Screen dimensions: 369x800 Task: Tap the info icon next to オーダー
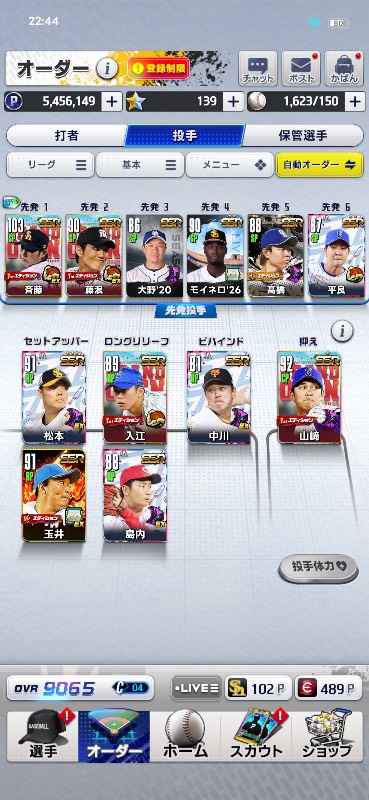[107, 68]
